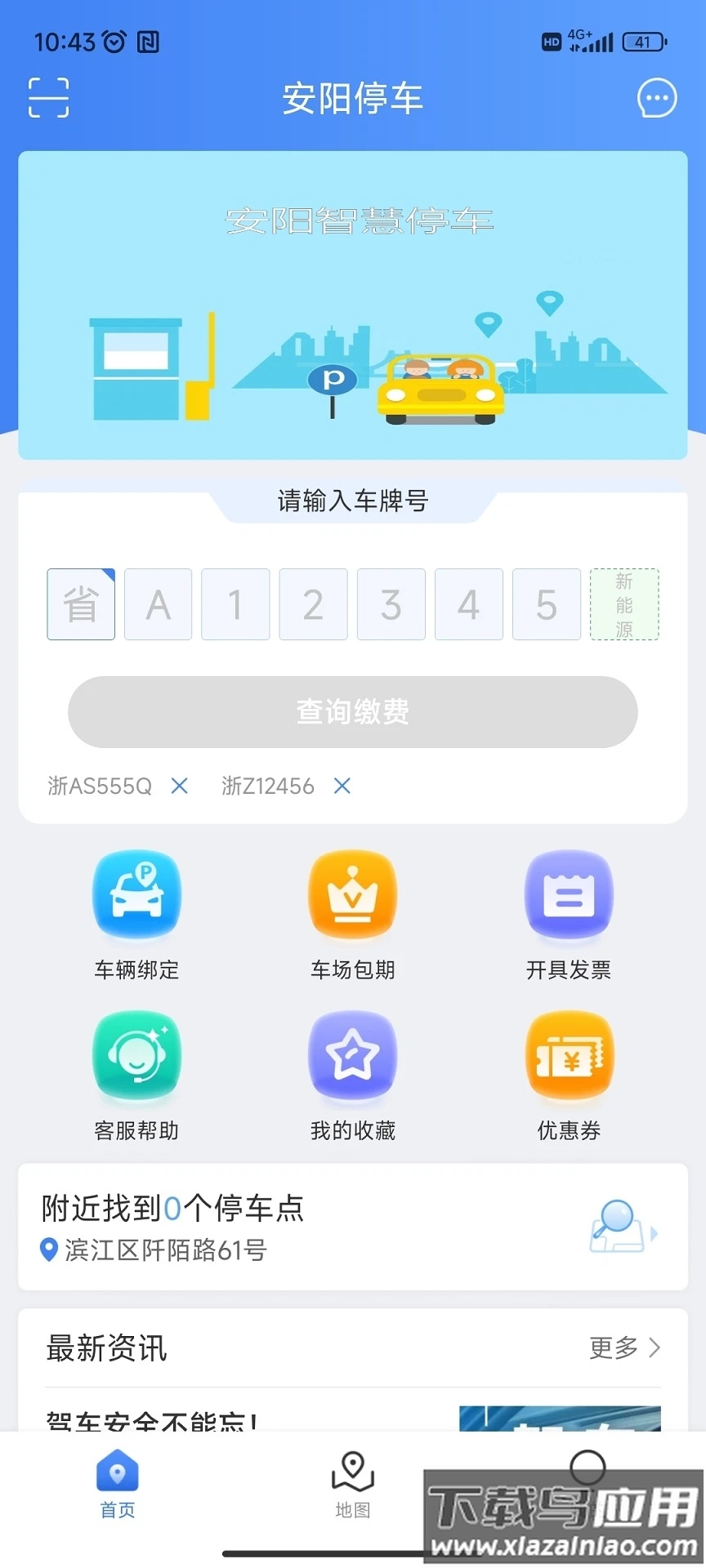
Task: Tap the 车辆绑定 vehicle binding icon
Action: 136,894
